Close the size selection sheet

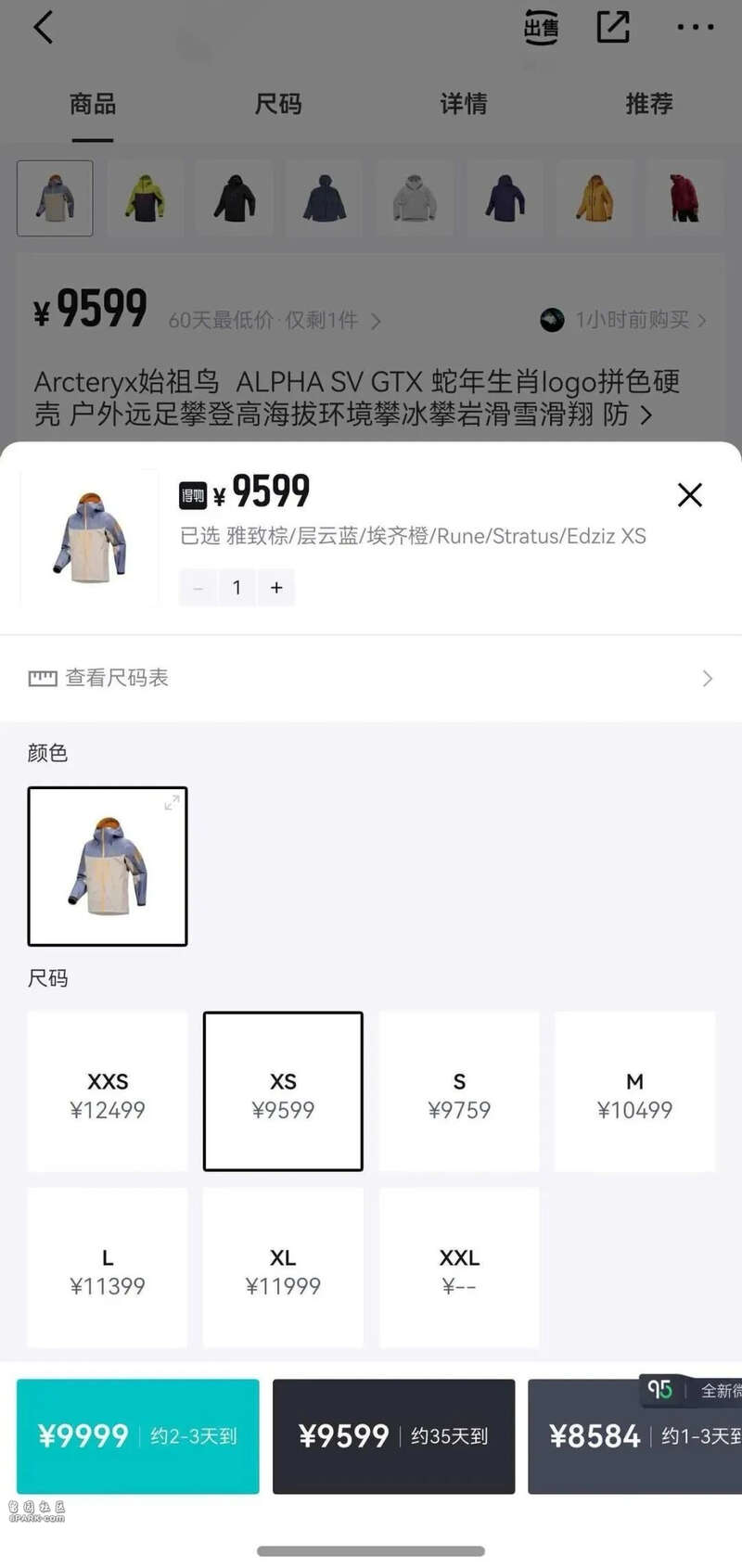[x=689, y=495]
